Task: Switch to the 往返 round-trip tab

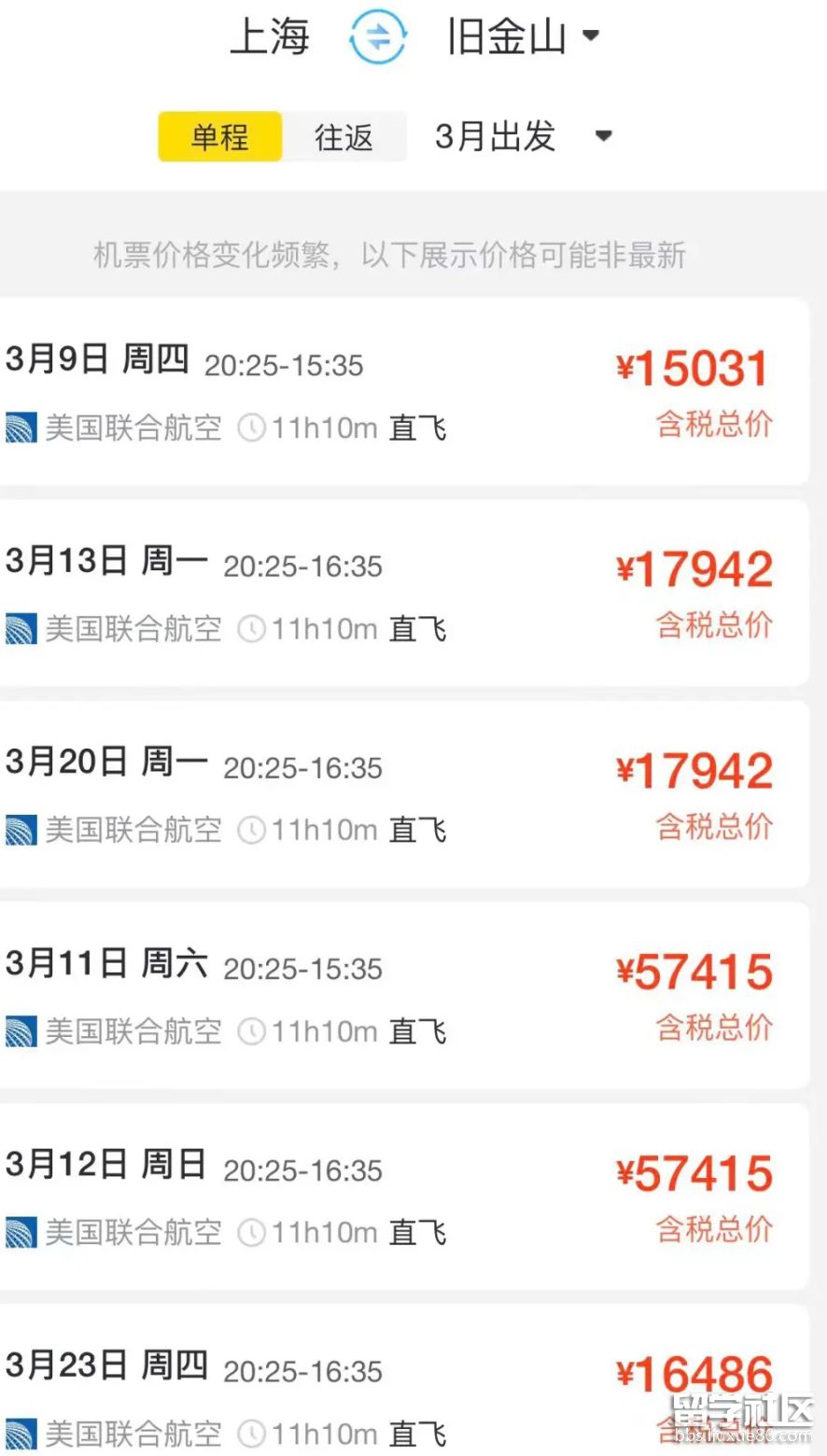Action: (343, 137)
